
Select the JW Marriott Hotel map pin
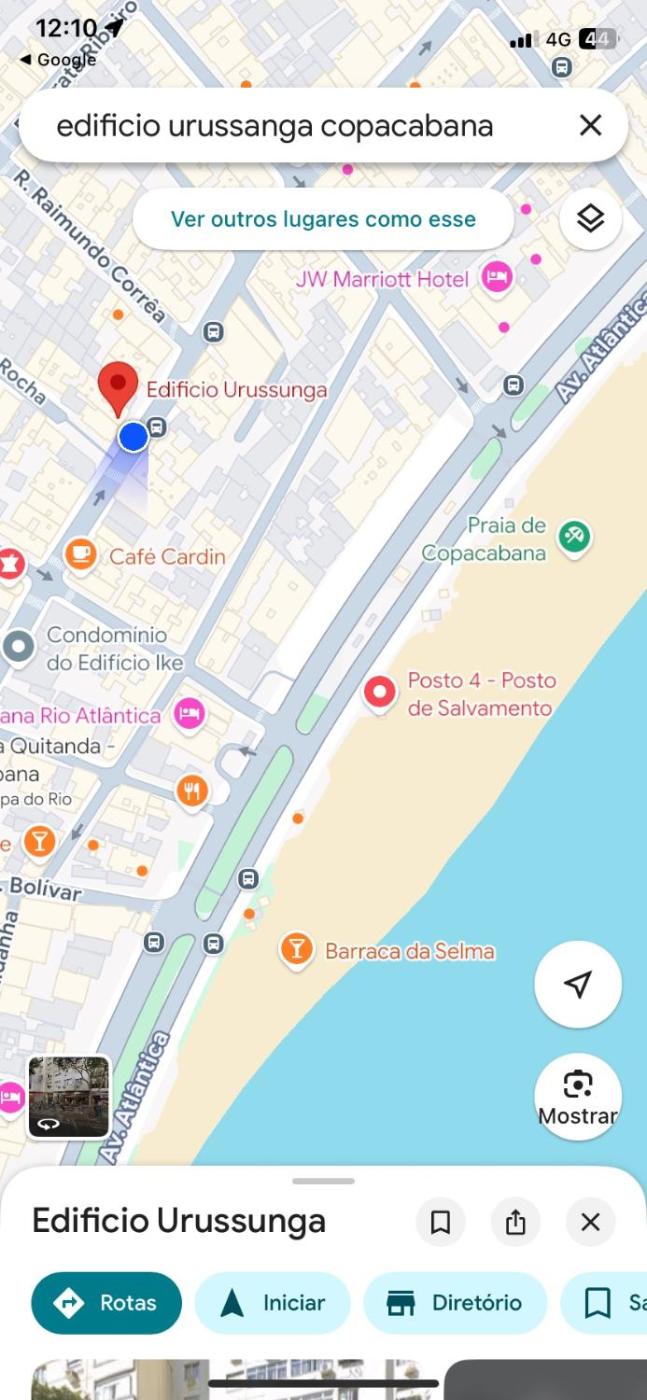pyautogui.click(x=497, y=278)
